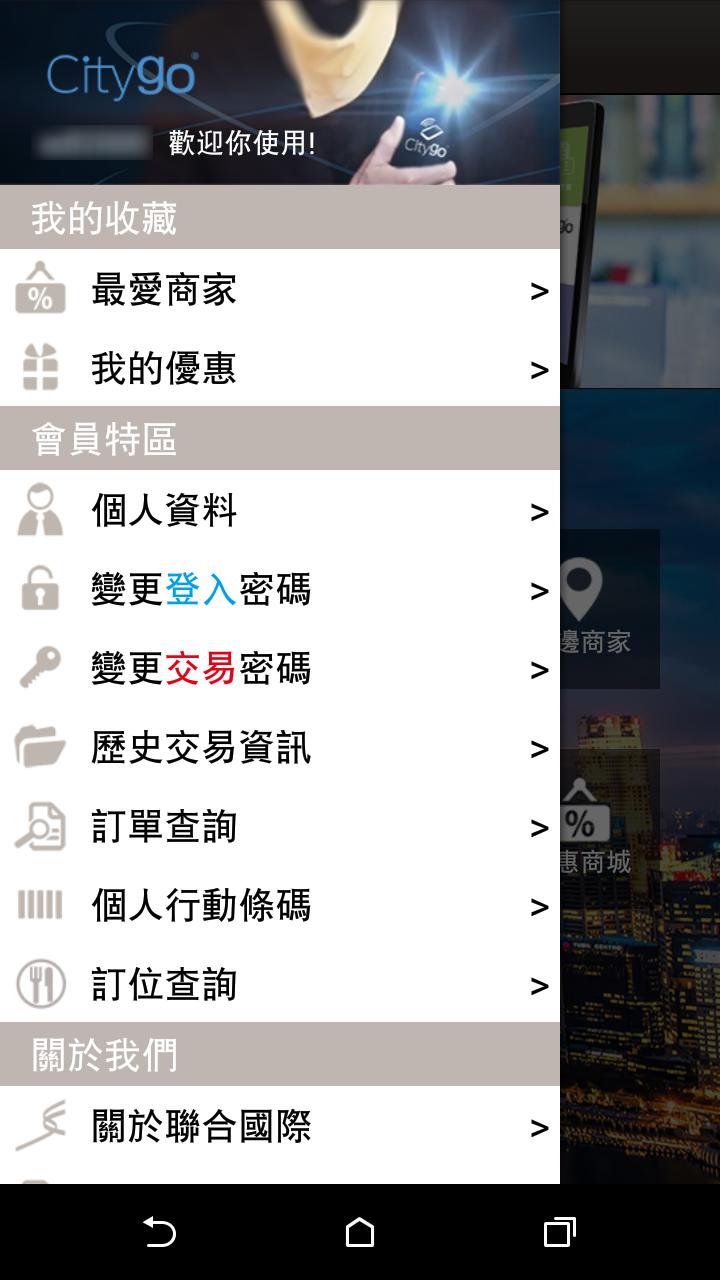Expand 個人資料 using its chevron arrow
Image resolution: width=720 pixels, height=1280 pixels.
tap(540, 511)
